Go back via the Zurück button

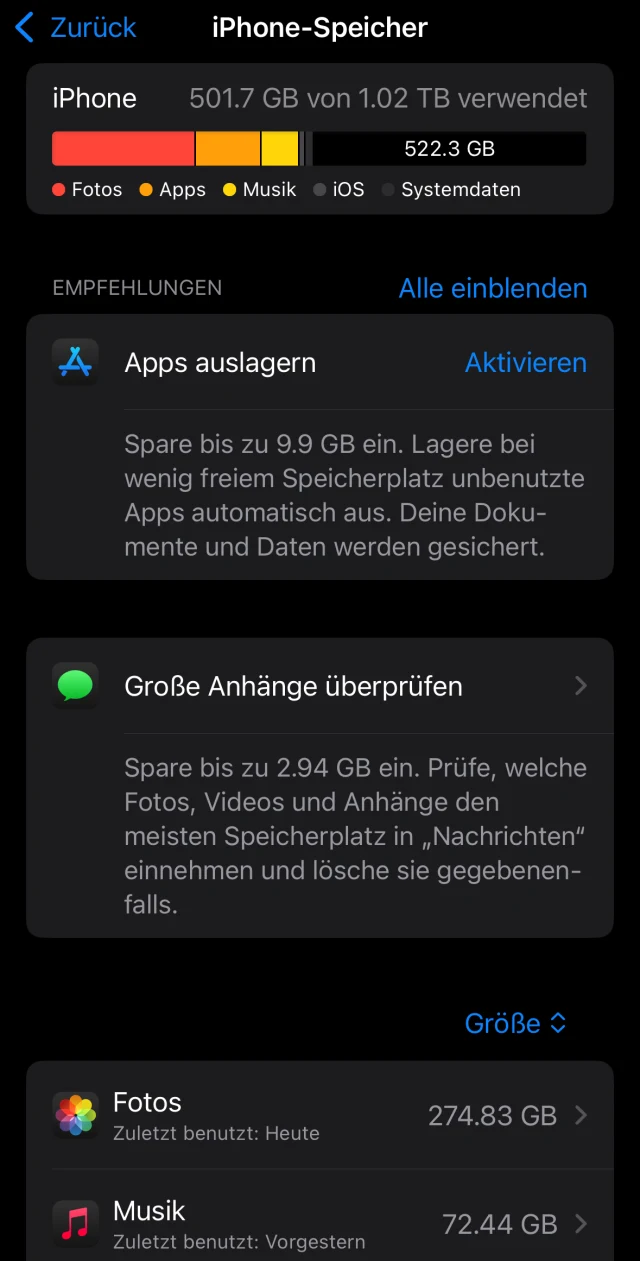tap(77, 28)
